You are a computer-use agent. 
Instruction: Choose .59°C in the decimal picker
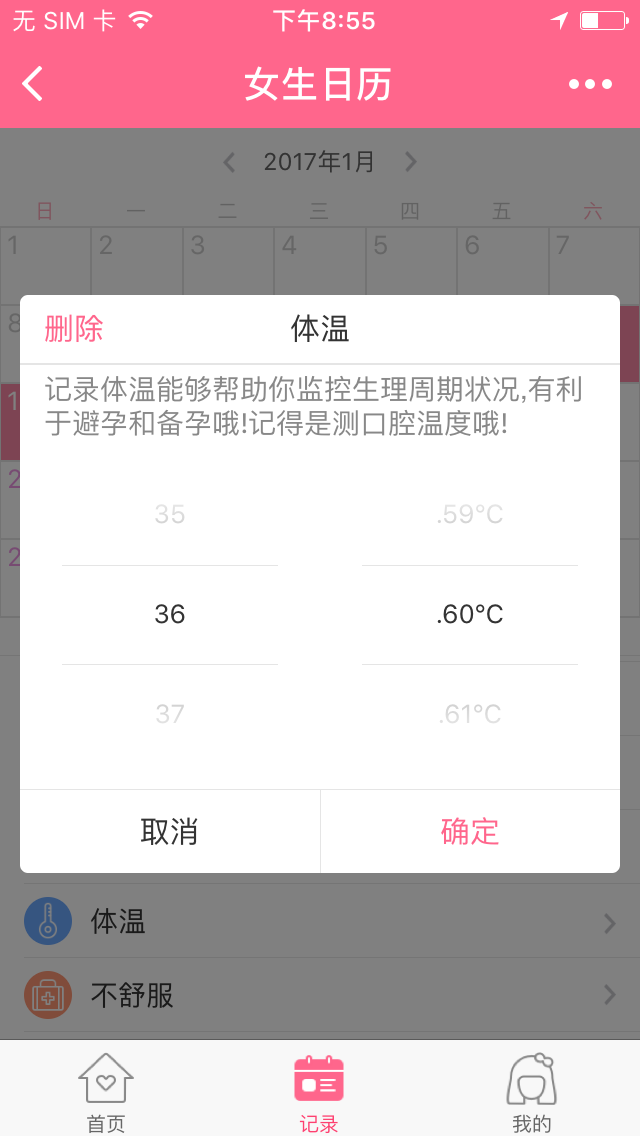pos(470,515)
